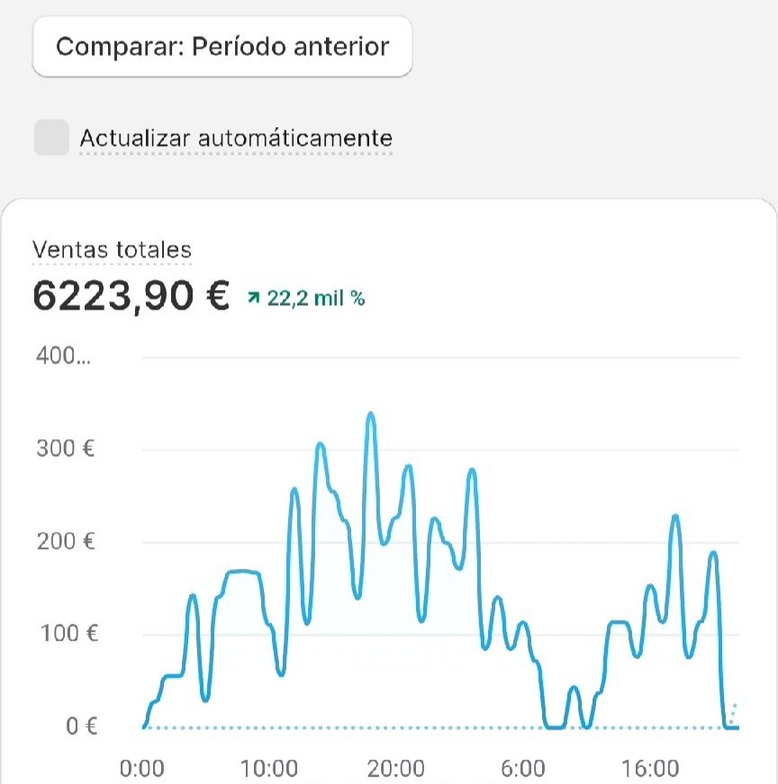
Task: Open the Comparar: Período anterior selector
Action: [222, 47]
